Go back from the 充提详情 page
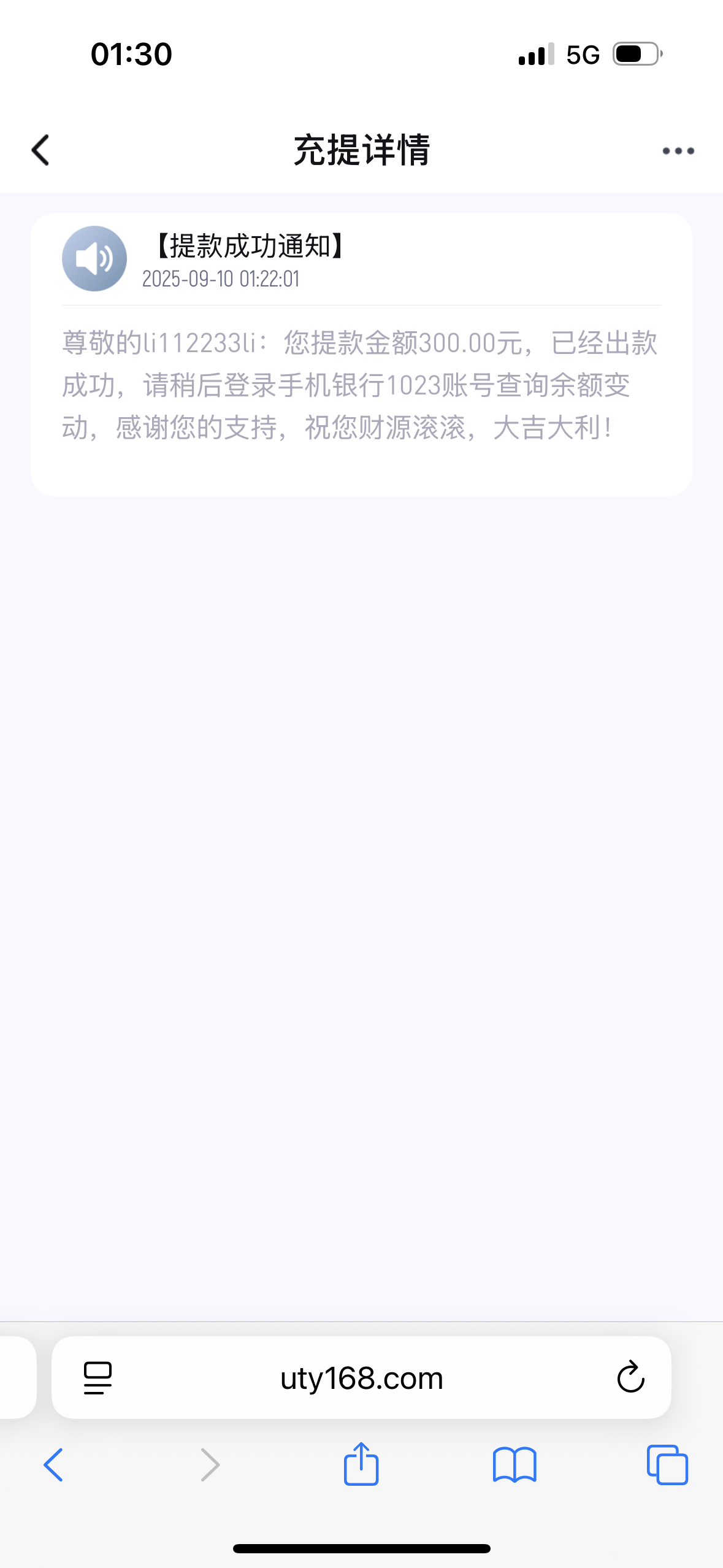 (40, 150)
